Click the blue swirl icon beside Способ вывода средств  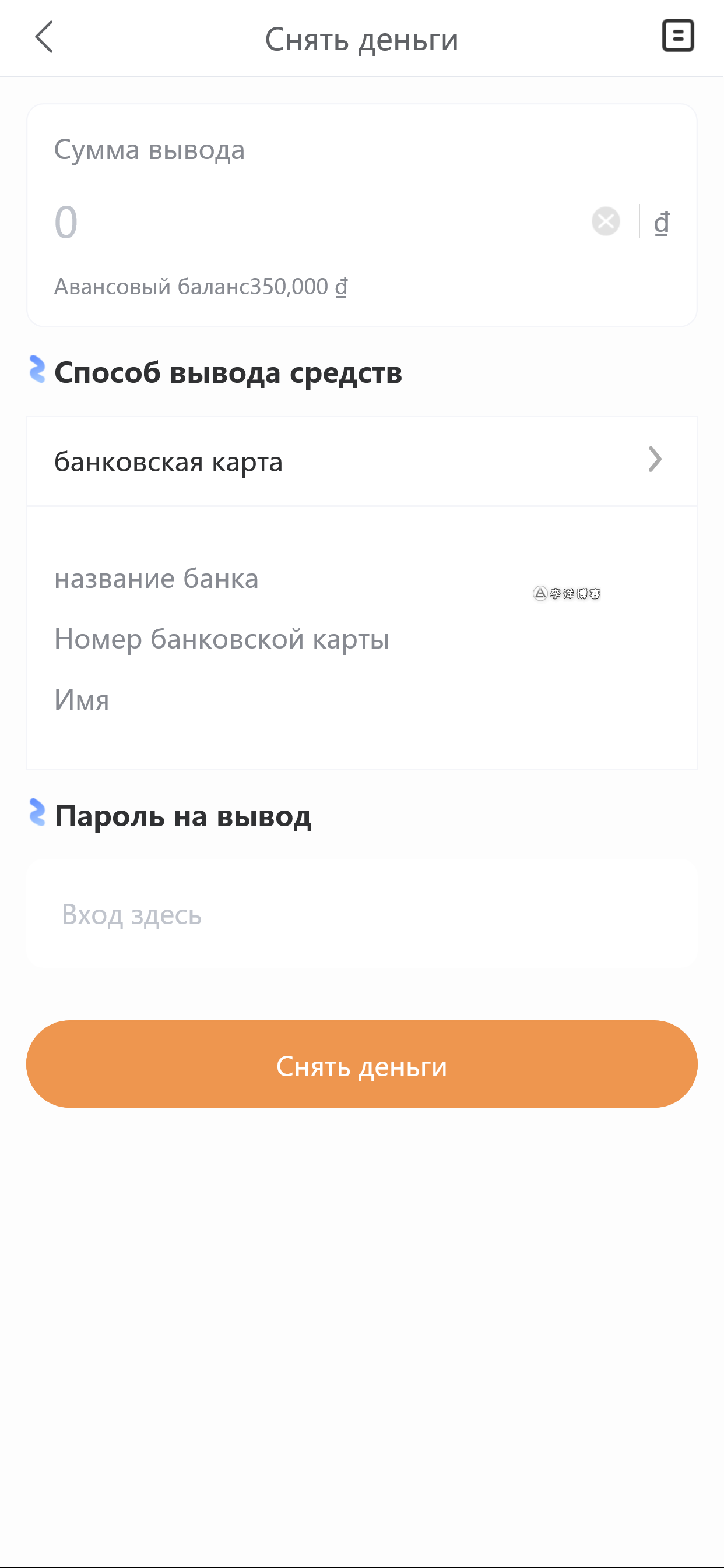point(37,371)
